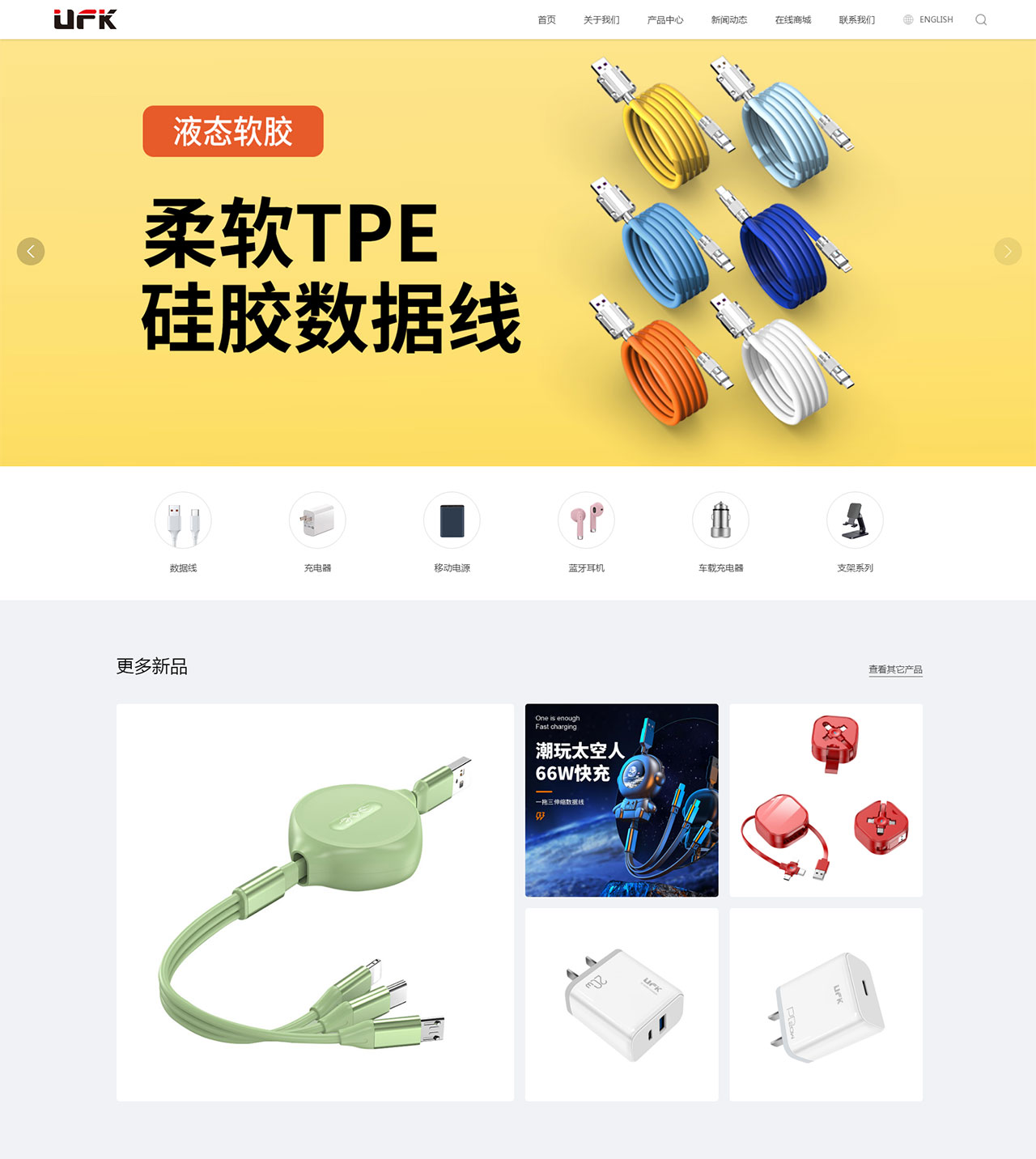1036x1159 pixels.
Task: Go to 首页 home page
Action: pyautogui.click(x=546, y=19)
